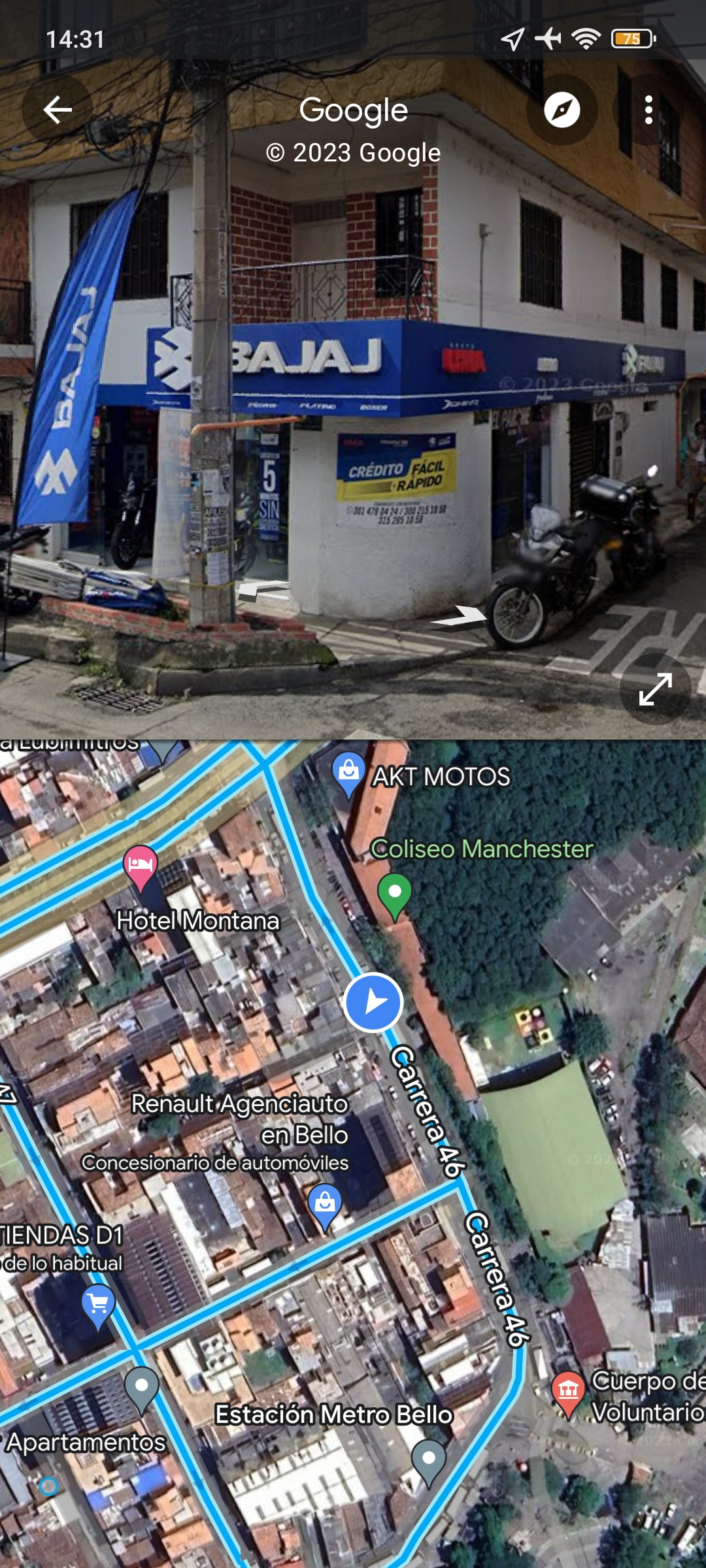Open the TIENDAS D1 shopping cart pin

(99, 1307)
